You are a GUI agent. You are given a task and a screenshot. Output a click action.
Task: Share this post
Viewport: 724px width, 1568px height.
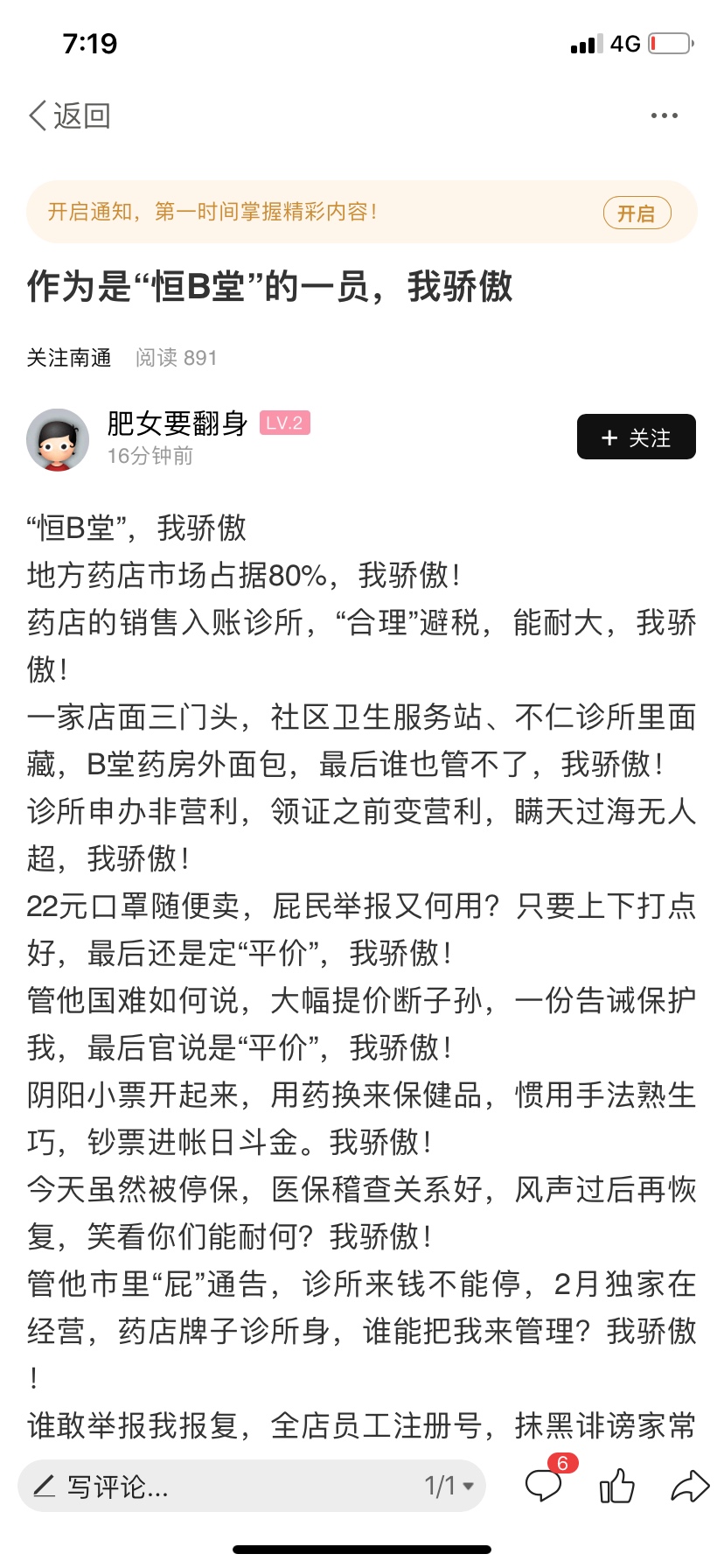[x=689, y=1486]
